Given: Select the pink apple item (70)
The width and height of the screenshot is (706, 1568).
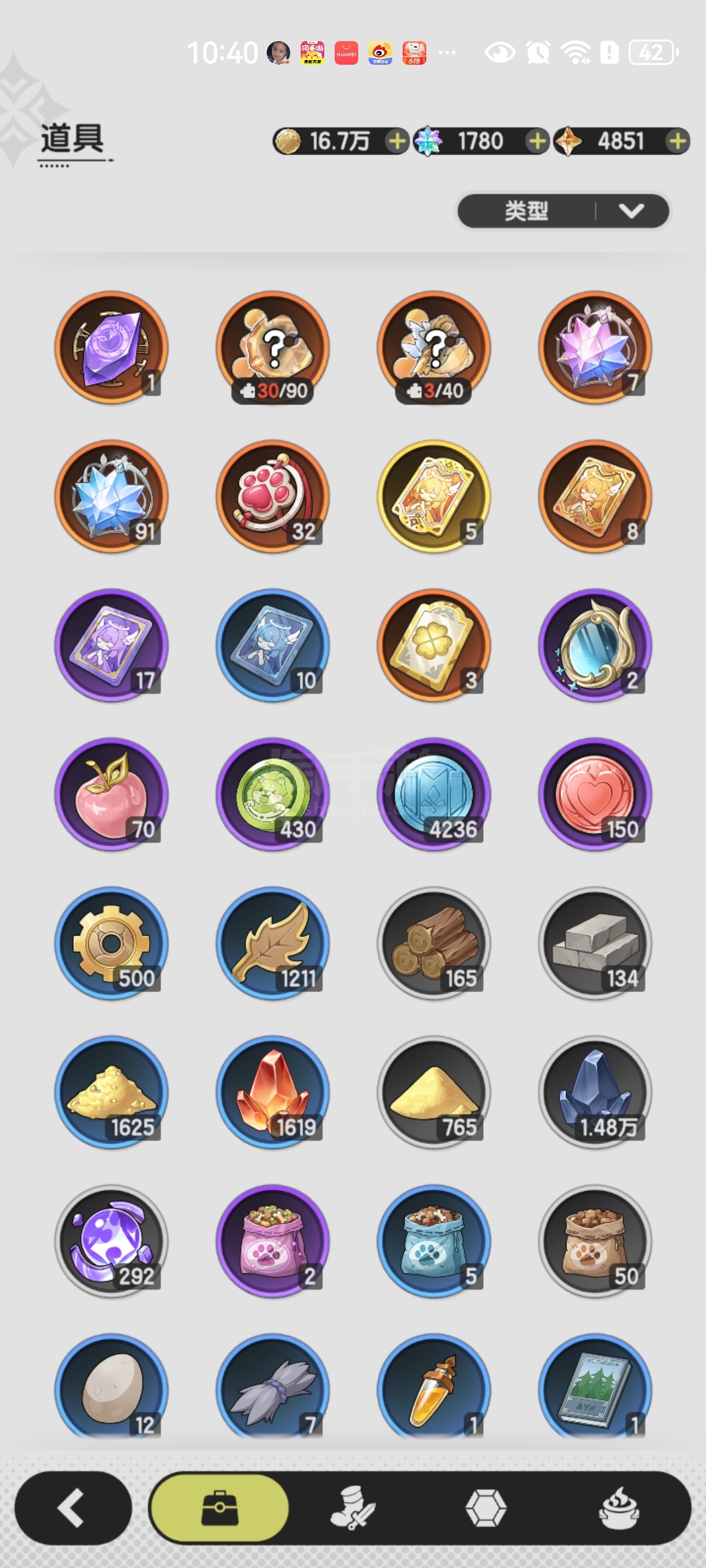Looking at the screenshot, I should (112, 794).
